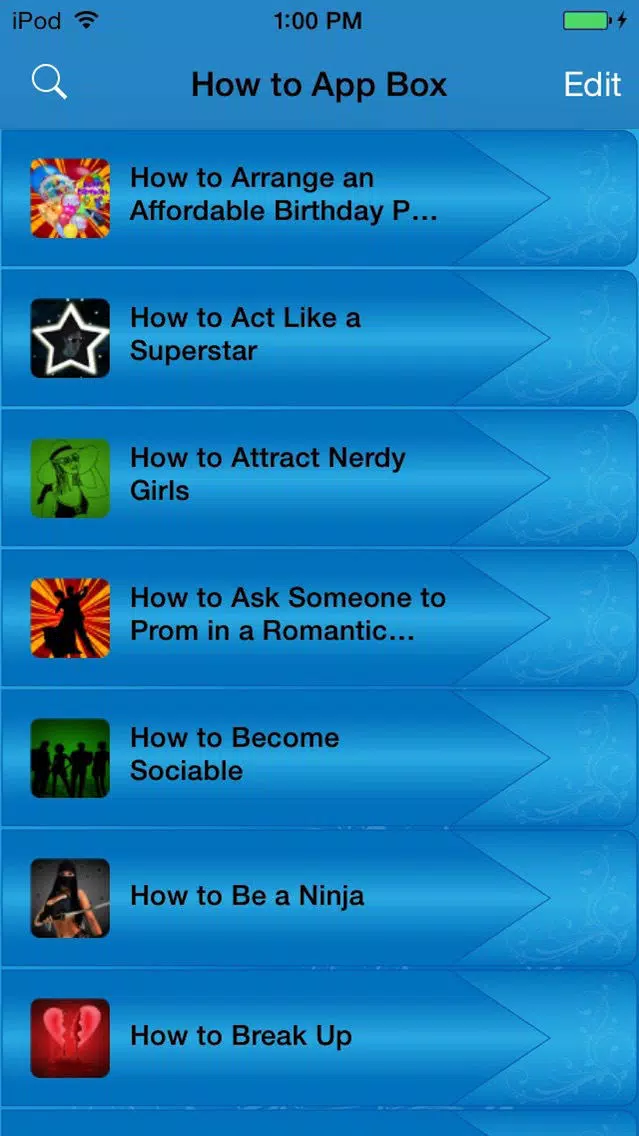This screenshot has width=639, height=1136.
Task: Choose How to Become Sociable
Action: tap(235, 754)
